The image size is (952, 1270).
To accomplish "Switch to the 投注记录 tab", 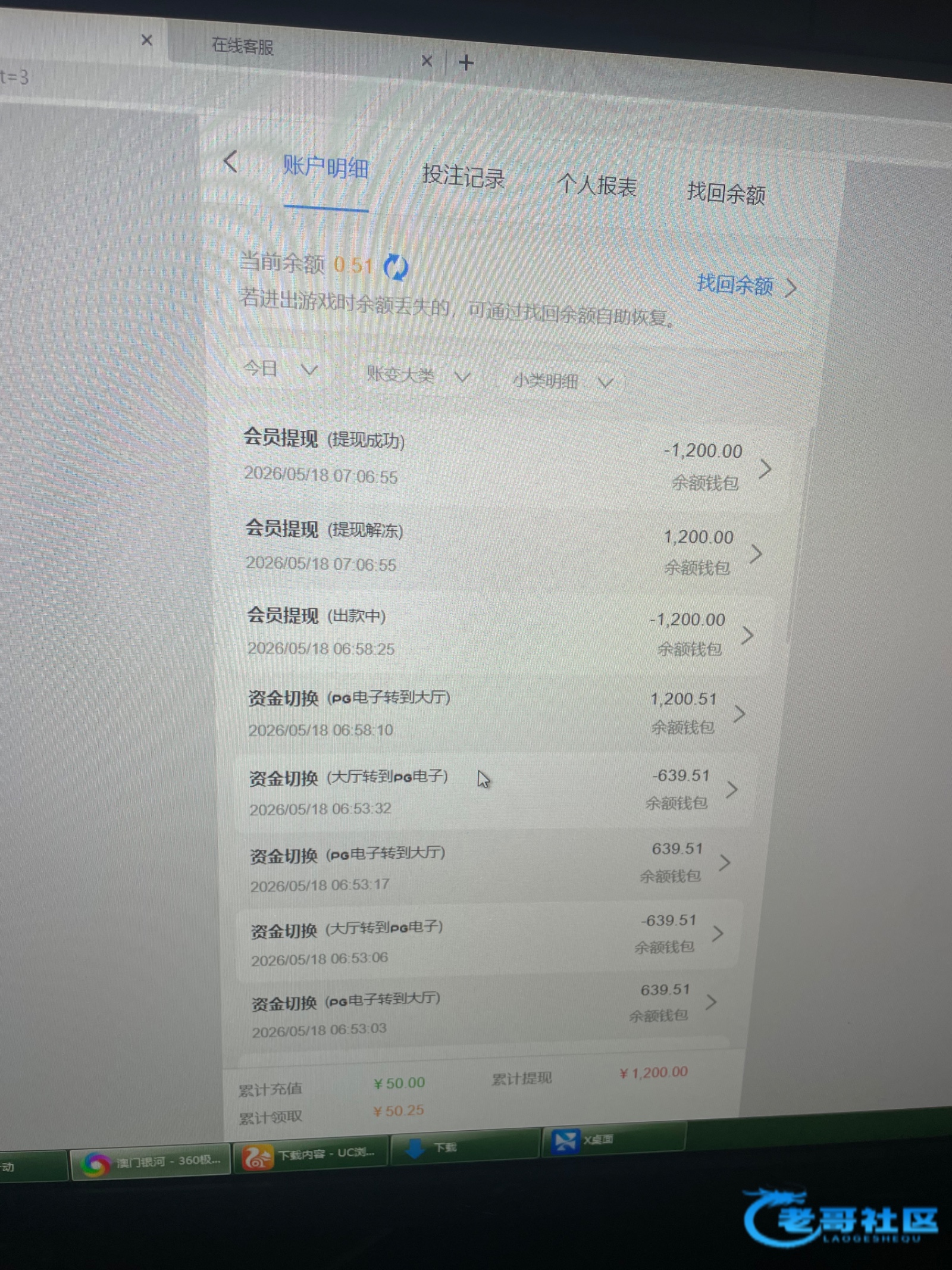I will [x=464, y=176].
